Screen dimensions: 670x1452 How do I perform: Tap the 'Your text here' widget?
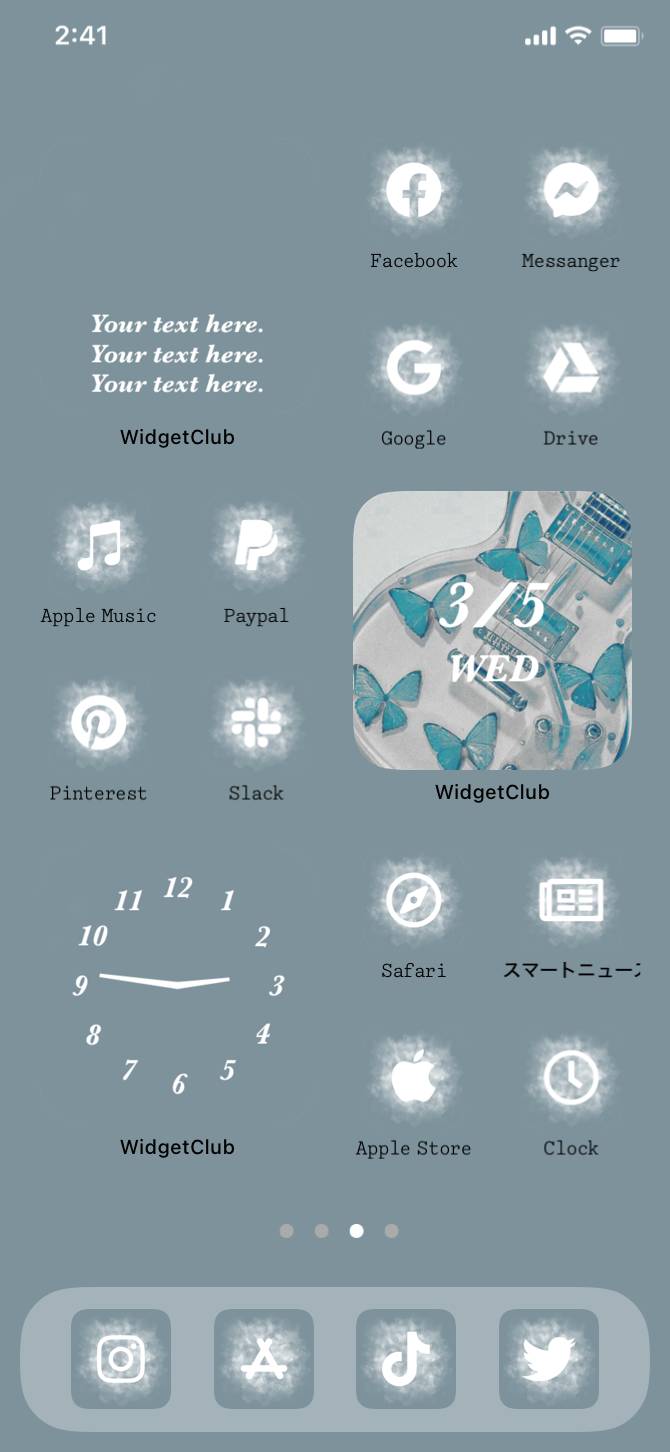[x=177, y=354]
